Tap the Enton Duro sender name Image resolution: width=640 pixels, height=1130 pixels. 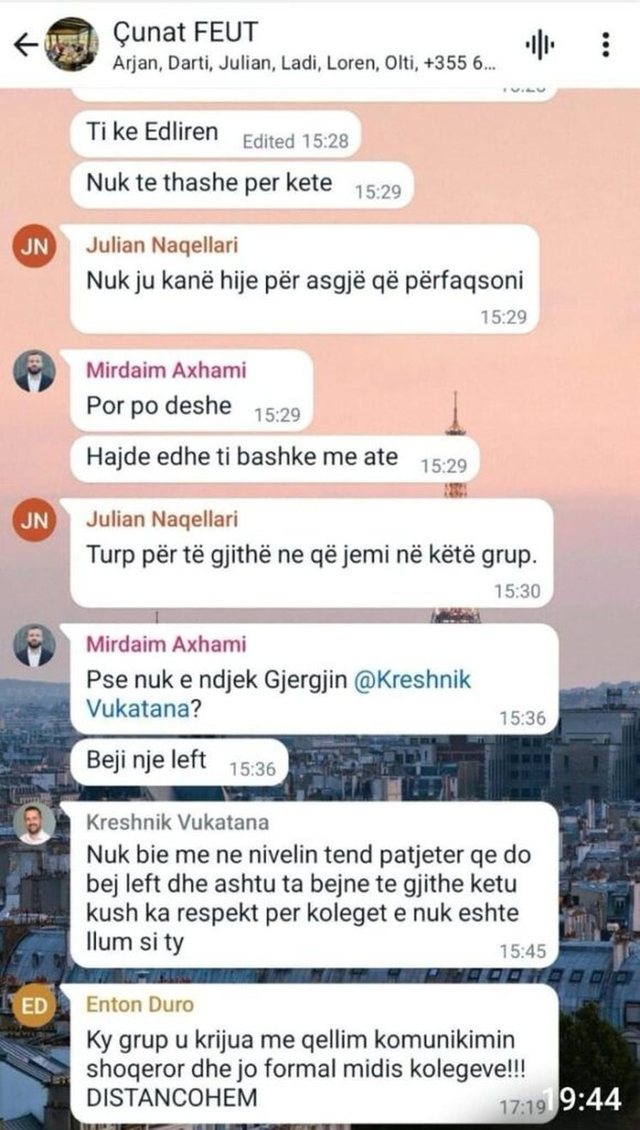(x=140, y=1003)
